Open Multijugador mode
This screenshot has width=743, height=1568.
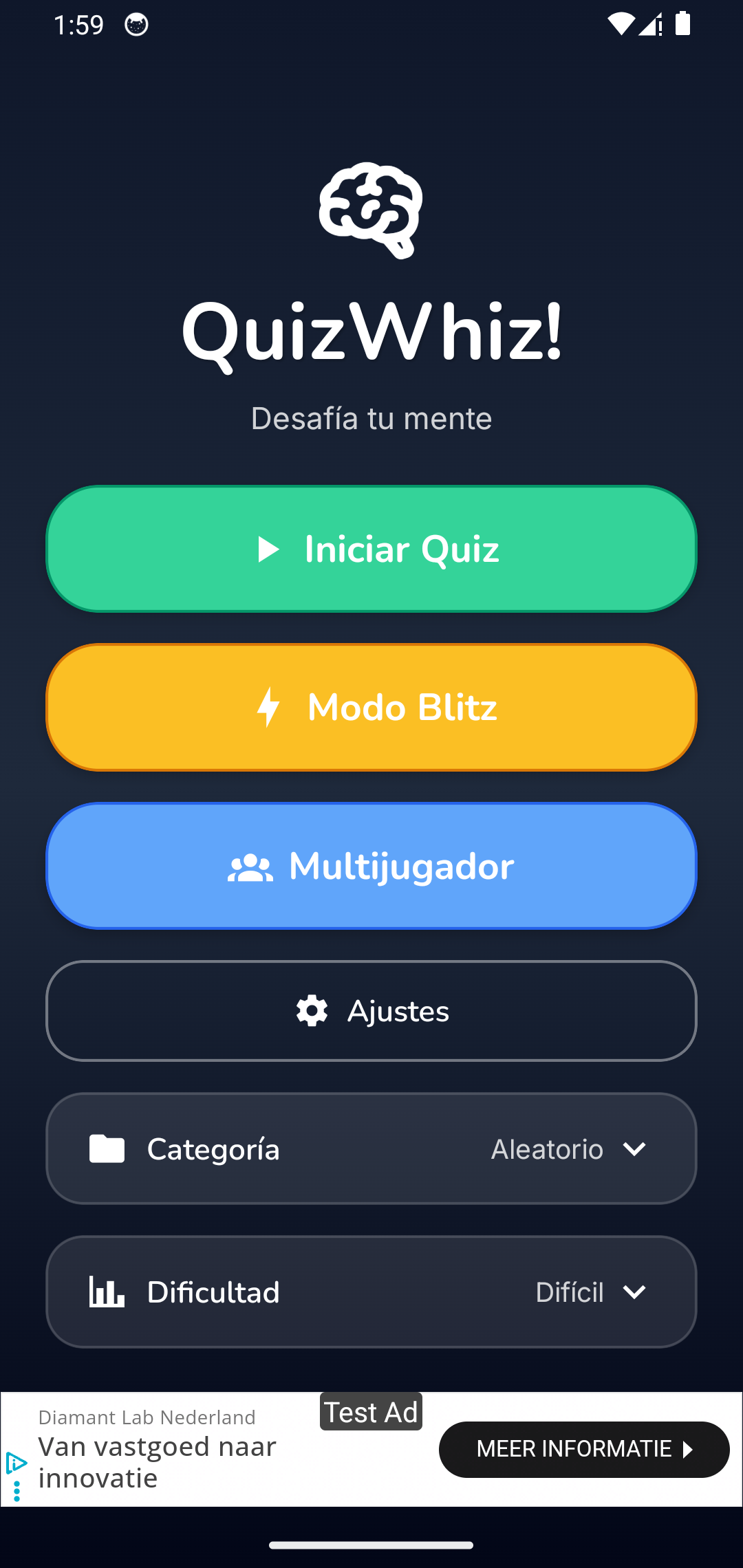coord(371,867)
